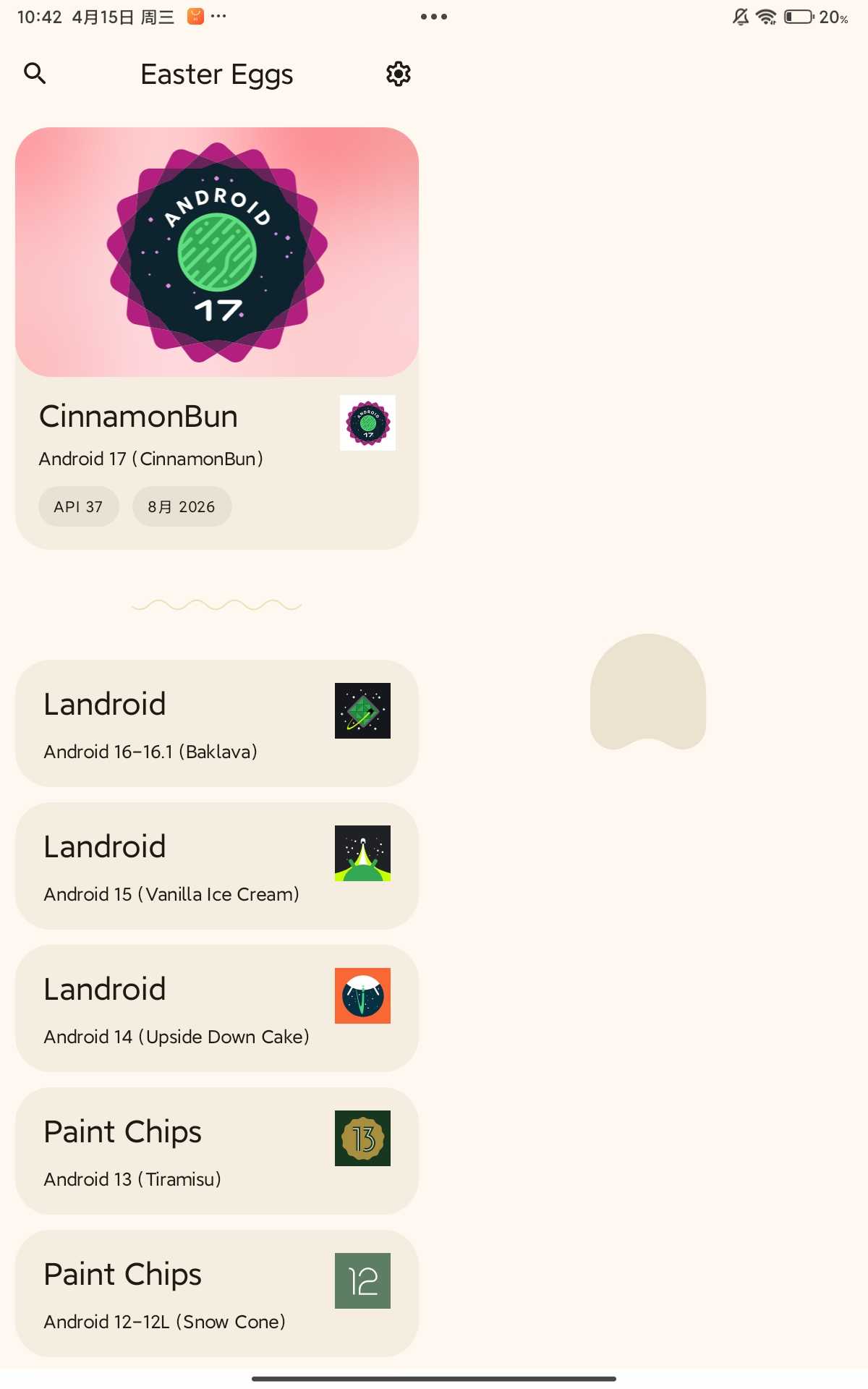The image size is (868, 1389).
Task: Open Landroid for Android 14 Upside Down Cake
Action: click(x=216, y=1008)
